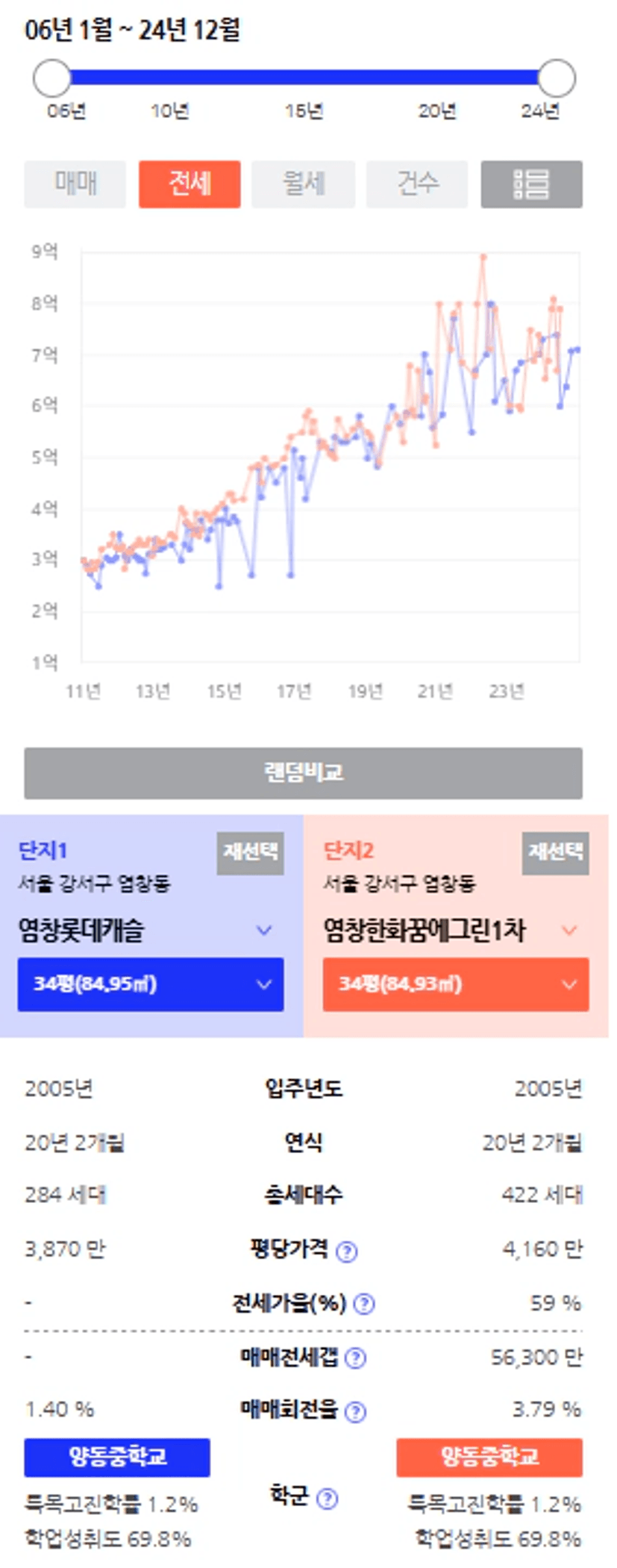The height and width of the screenshot is (1568, 617).
Task: Select the highlighted 전세 tab
Action: pyautogui.click(x=189, y=185)
